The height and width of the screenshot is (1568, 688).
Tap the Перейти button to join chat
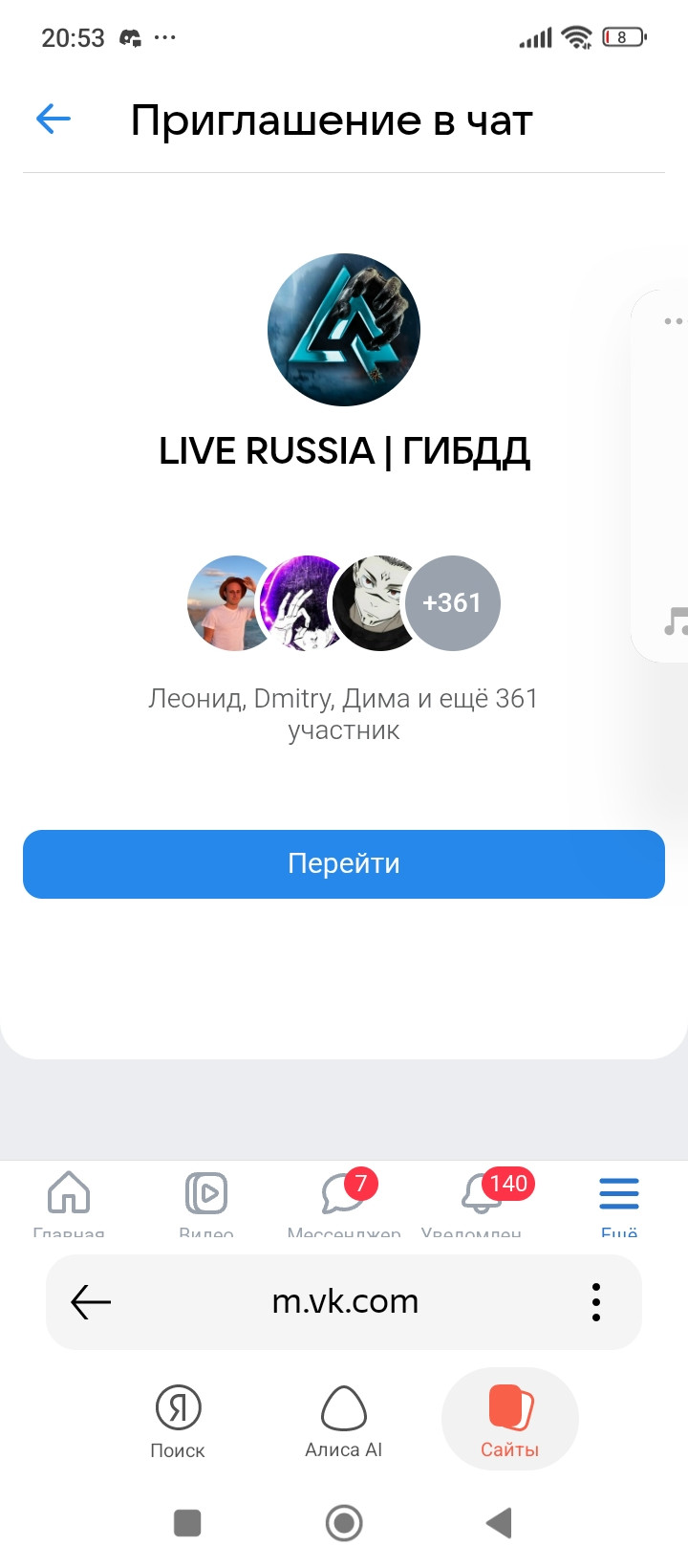344,864
